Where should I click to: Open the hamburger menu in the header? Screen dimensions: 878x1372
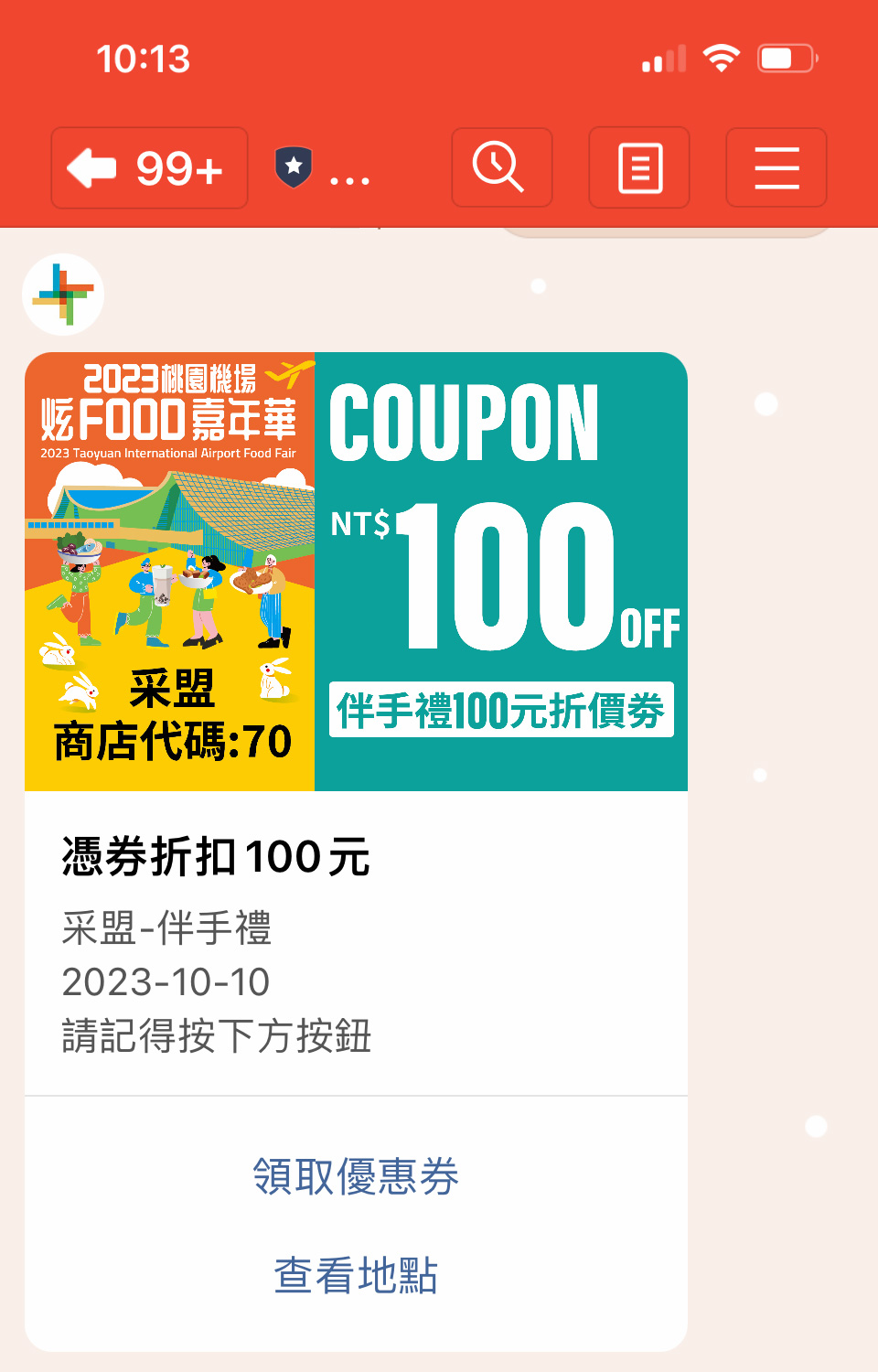[776, 167]
